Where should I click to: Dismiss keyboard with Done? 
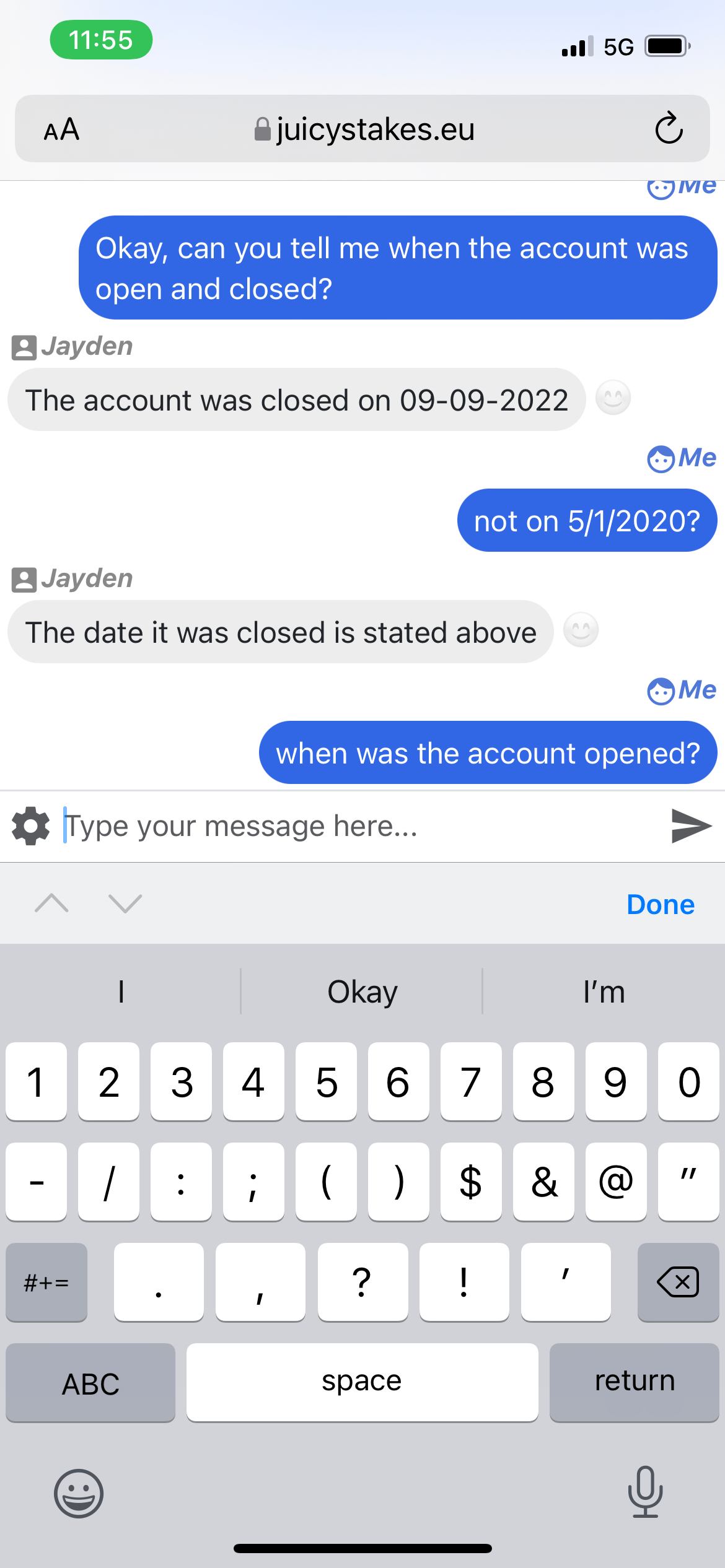(x=660, y=904)
